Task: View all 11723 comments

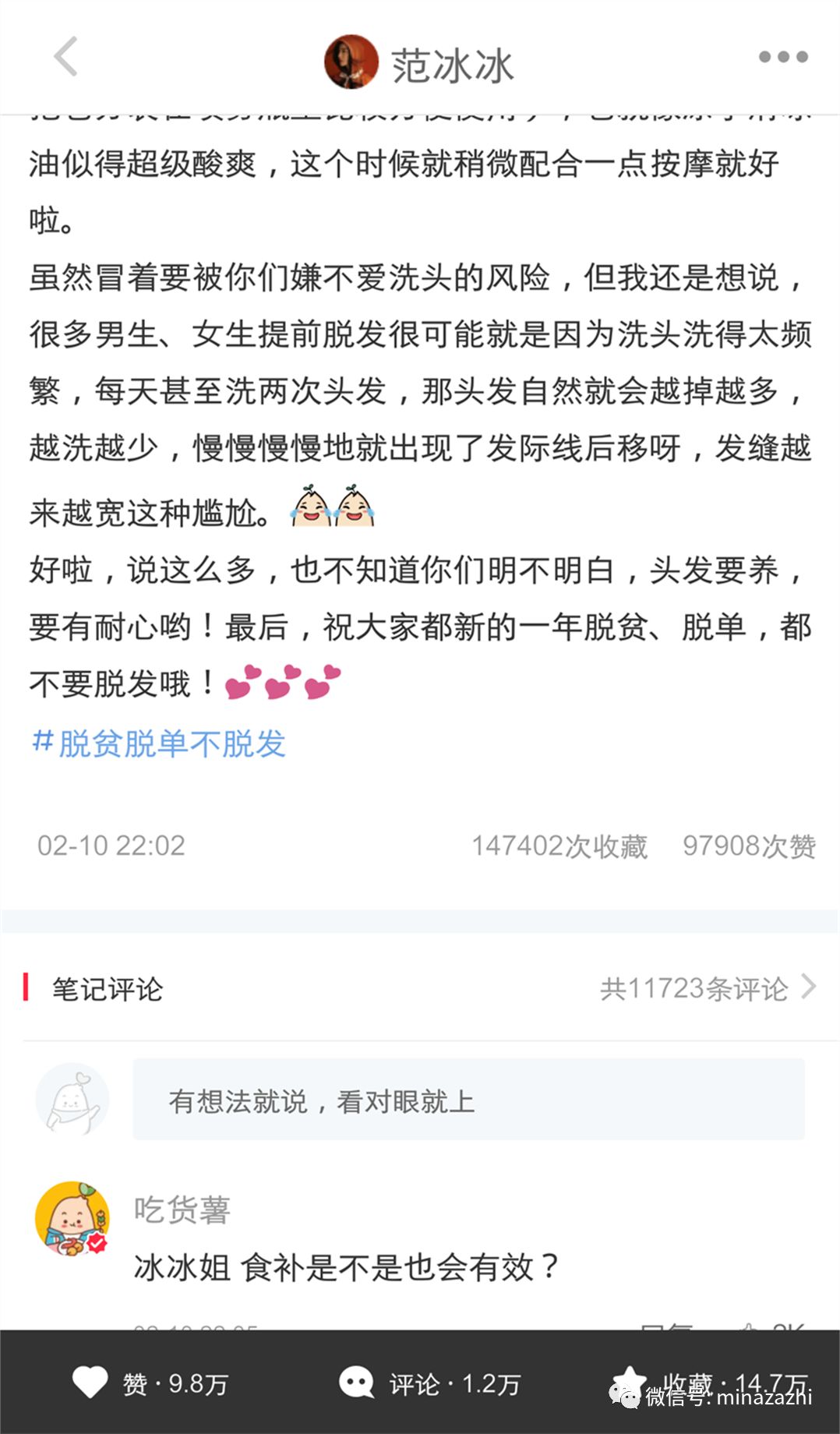Action: [x=707, y=988]
